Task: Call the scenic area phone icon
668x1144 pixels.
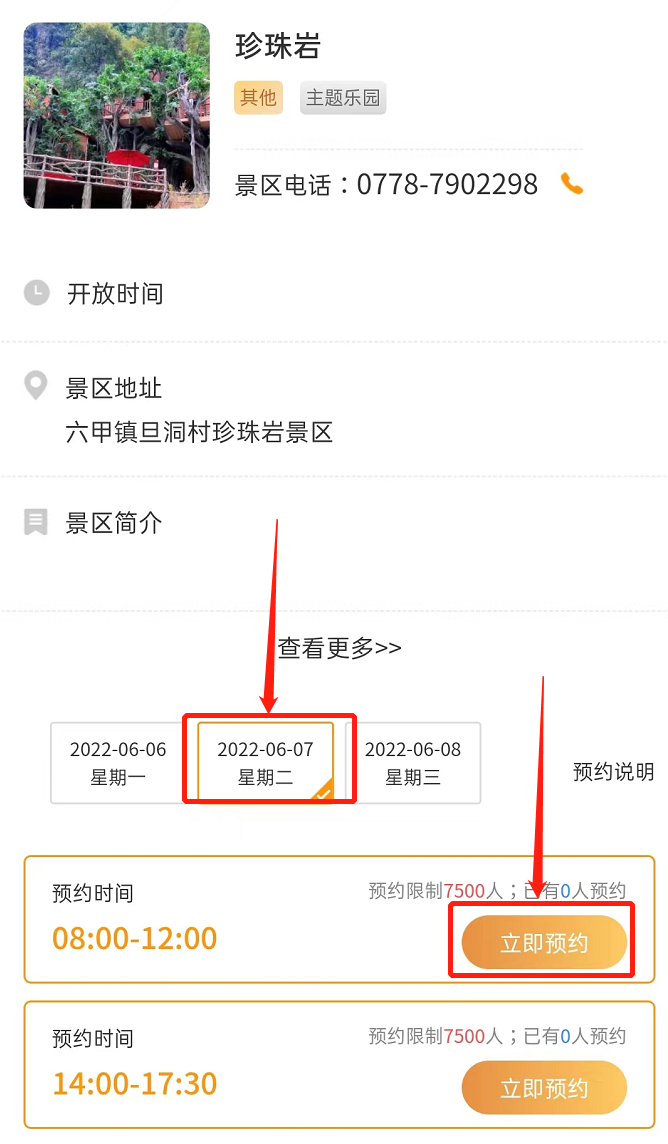Action: (572, 184)
